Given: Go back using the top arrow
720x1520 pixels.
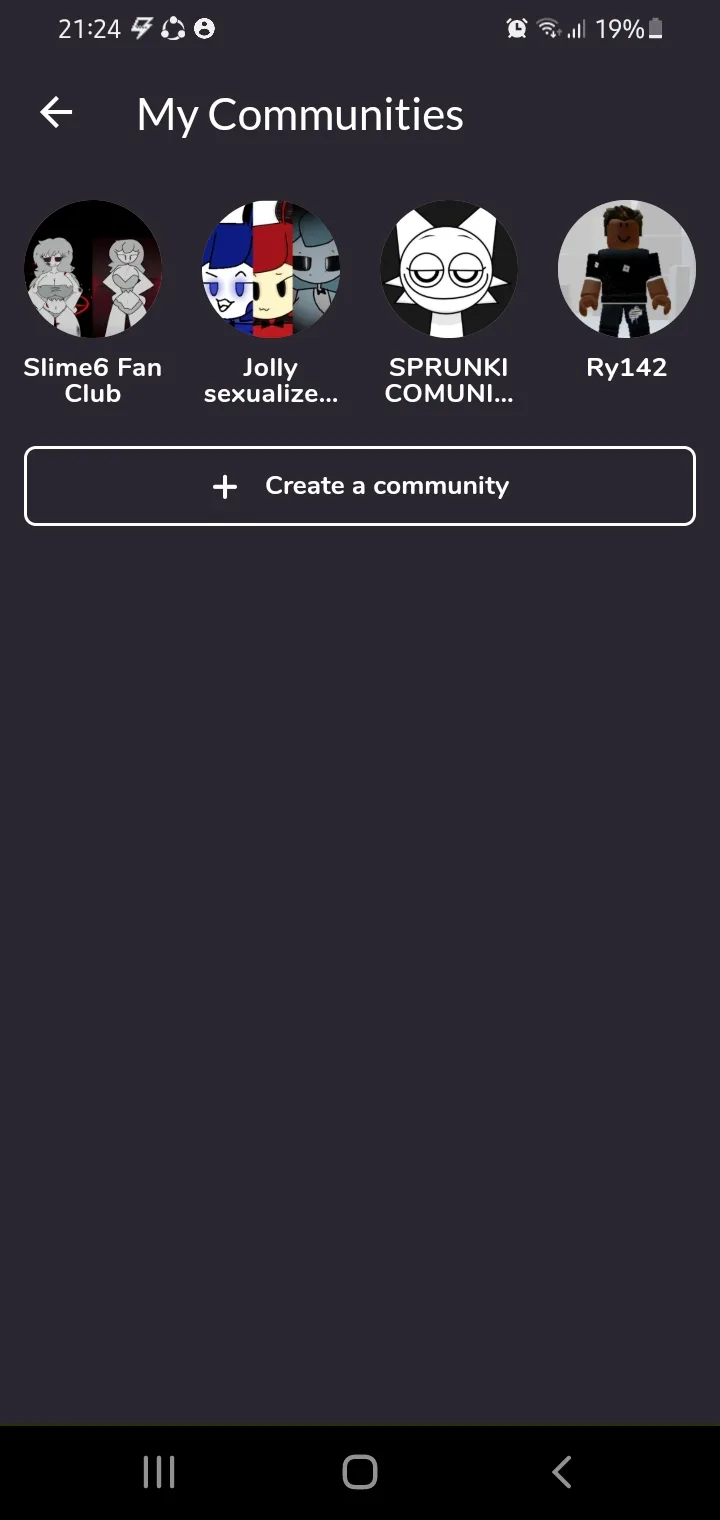Looking at the screenshot, I should [x=56, y=114].
